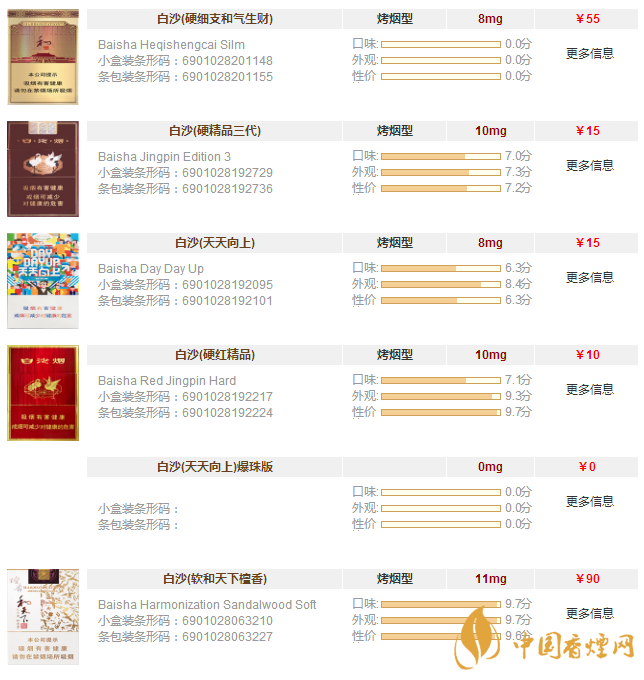Tap the colorful 白沙(天天向上) pack image
This screenshot has width=644, height=680.
tap(43, 281)
